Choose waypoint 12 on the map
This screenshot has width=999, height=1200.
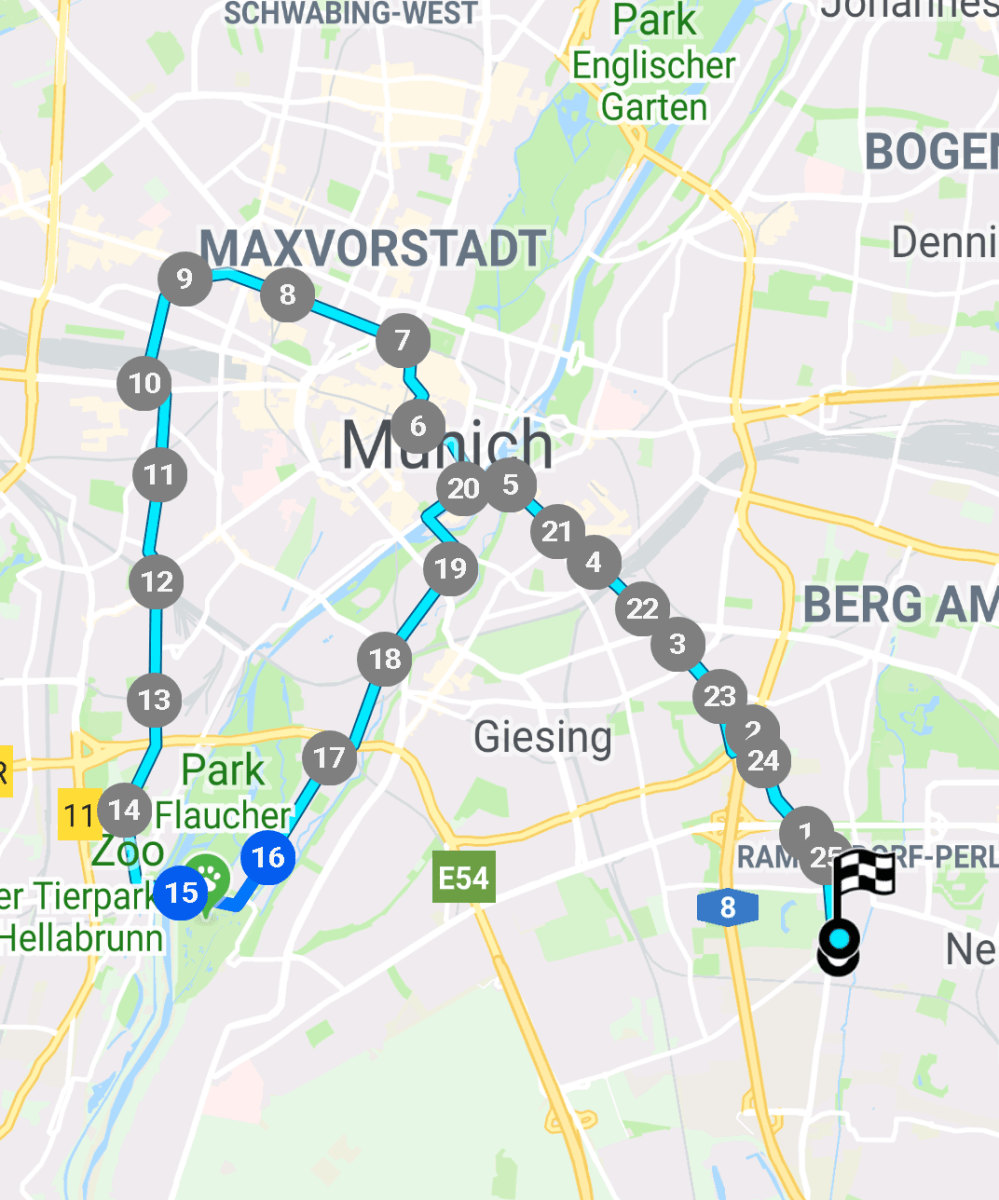pyautogui.click(x=157, y=582)
